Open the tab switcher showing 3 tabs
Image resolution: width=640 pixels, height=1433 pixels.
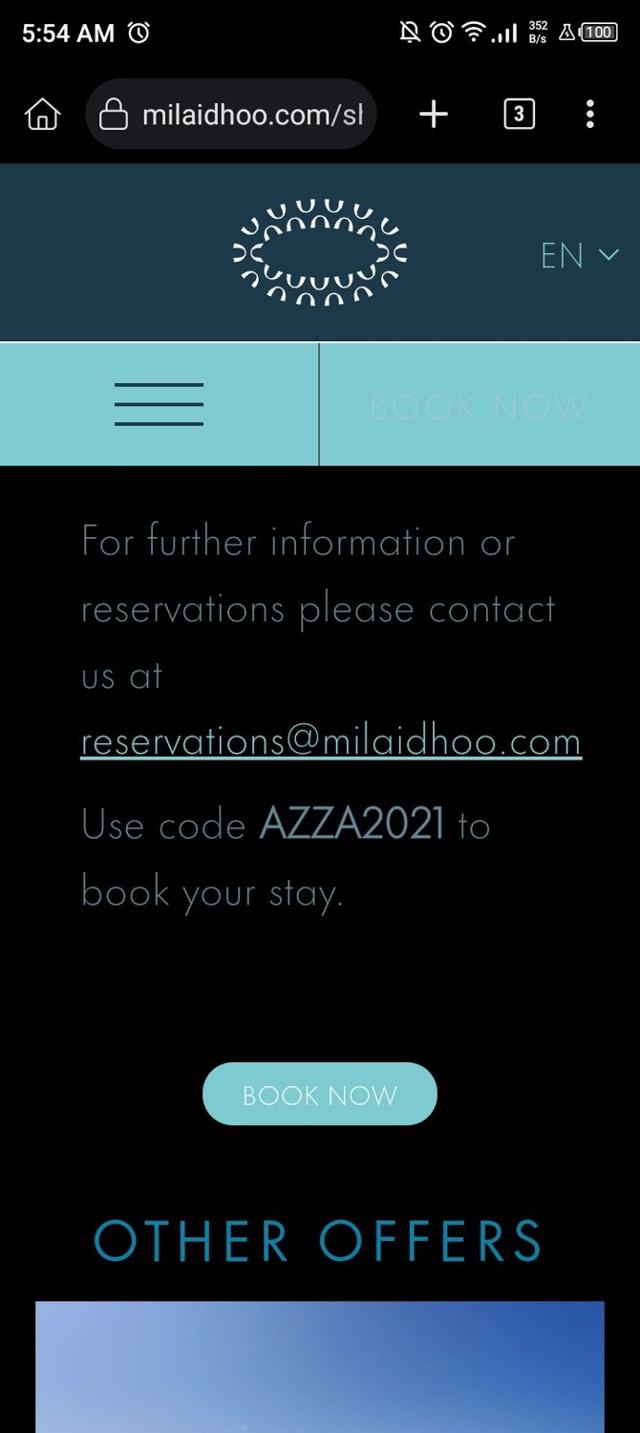click(518, 115)
